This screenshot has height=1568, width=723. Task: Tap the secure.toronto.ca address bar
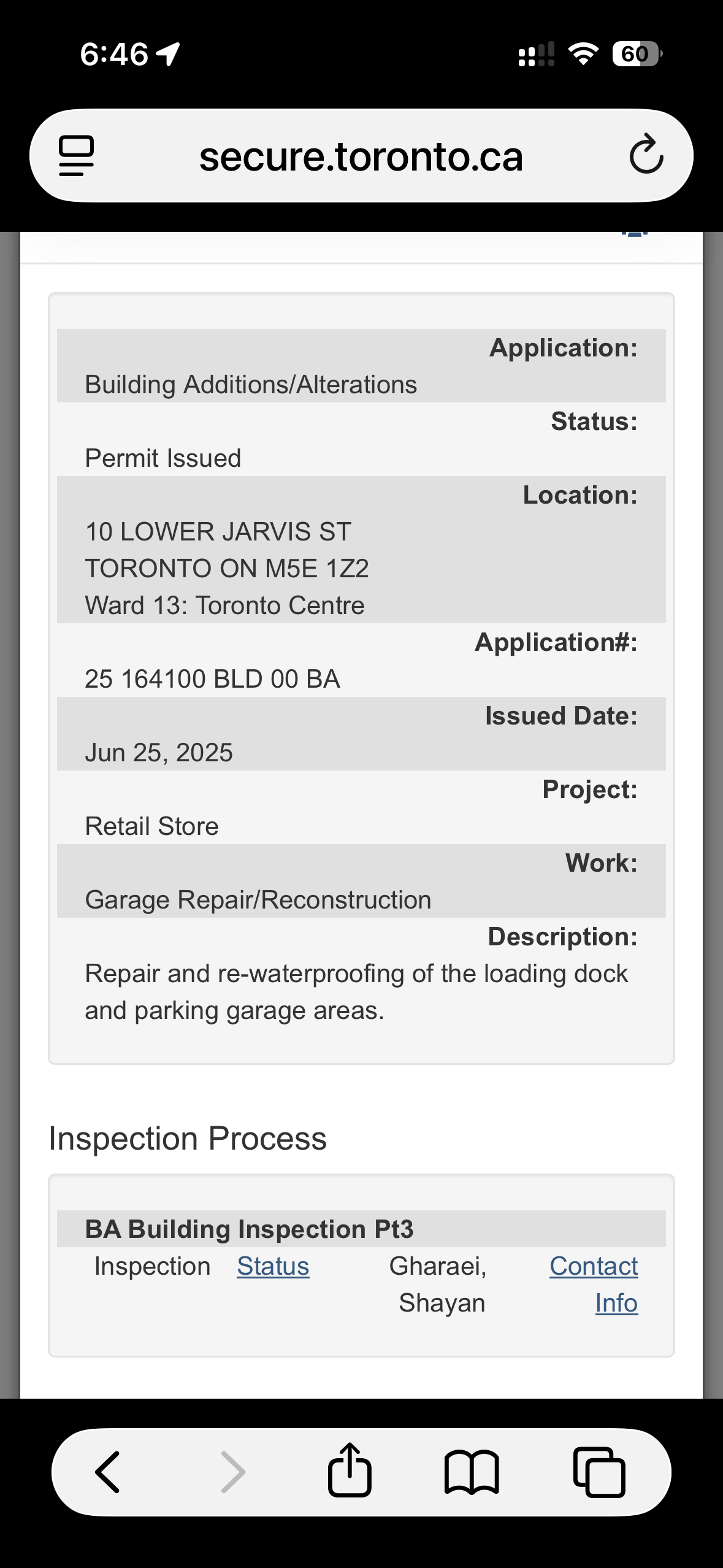[361, 157]
